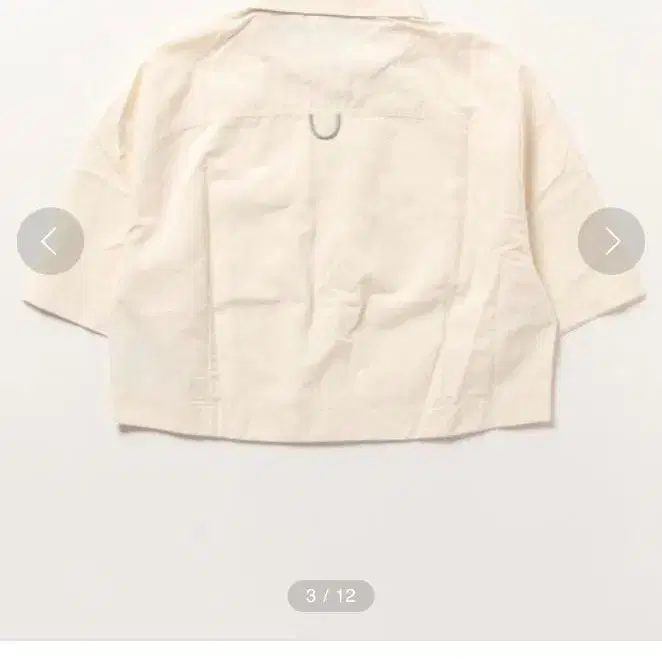Go to the previous product photo
This screenshot has height=662, width=662.
50,241
